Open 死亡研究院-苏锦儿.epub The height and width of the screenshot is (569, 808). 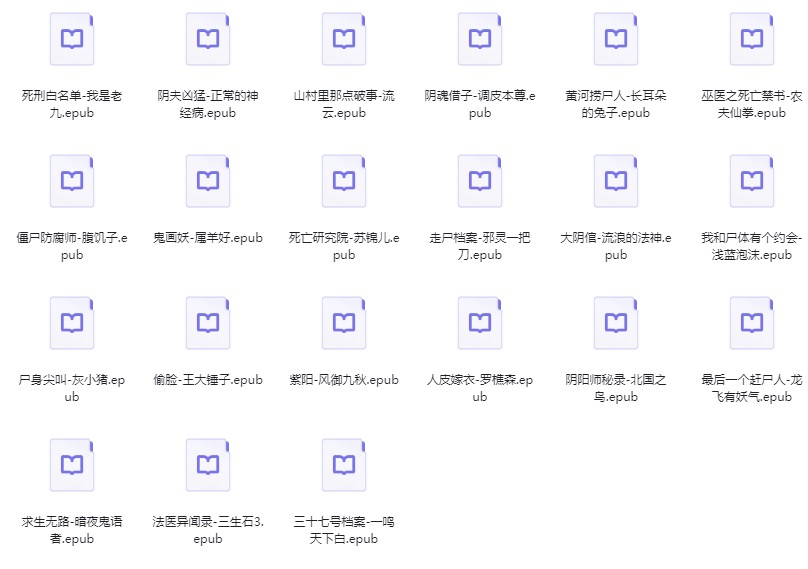pos(344,181)
